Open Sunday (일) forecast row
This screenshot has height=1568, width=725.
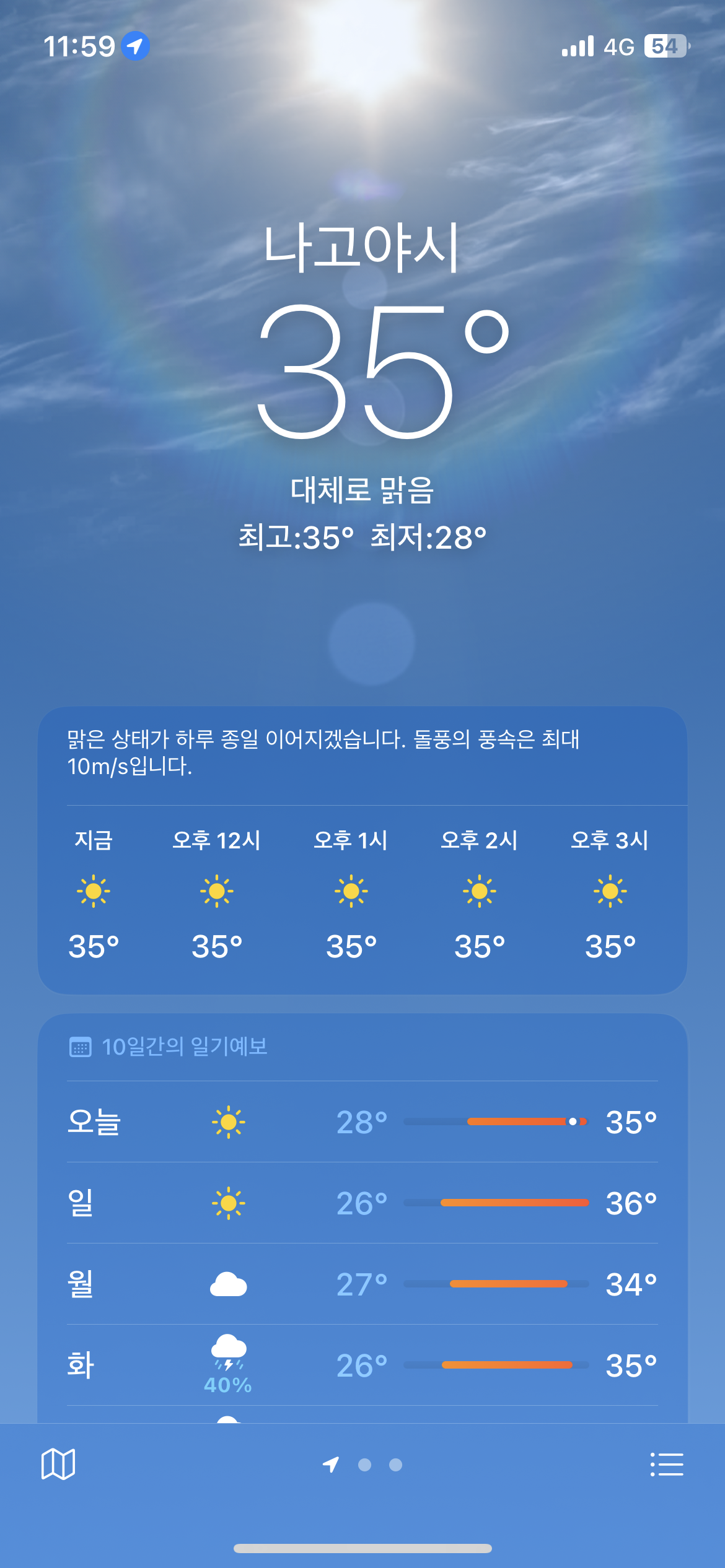coord(362,1203)
